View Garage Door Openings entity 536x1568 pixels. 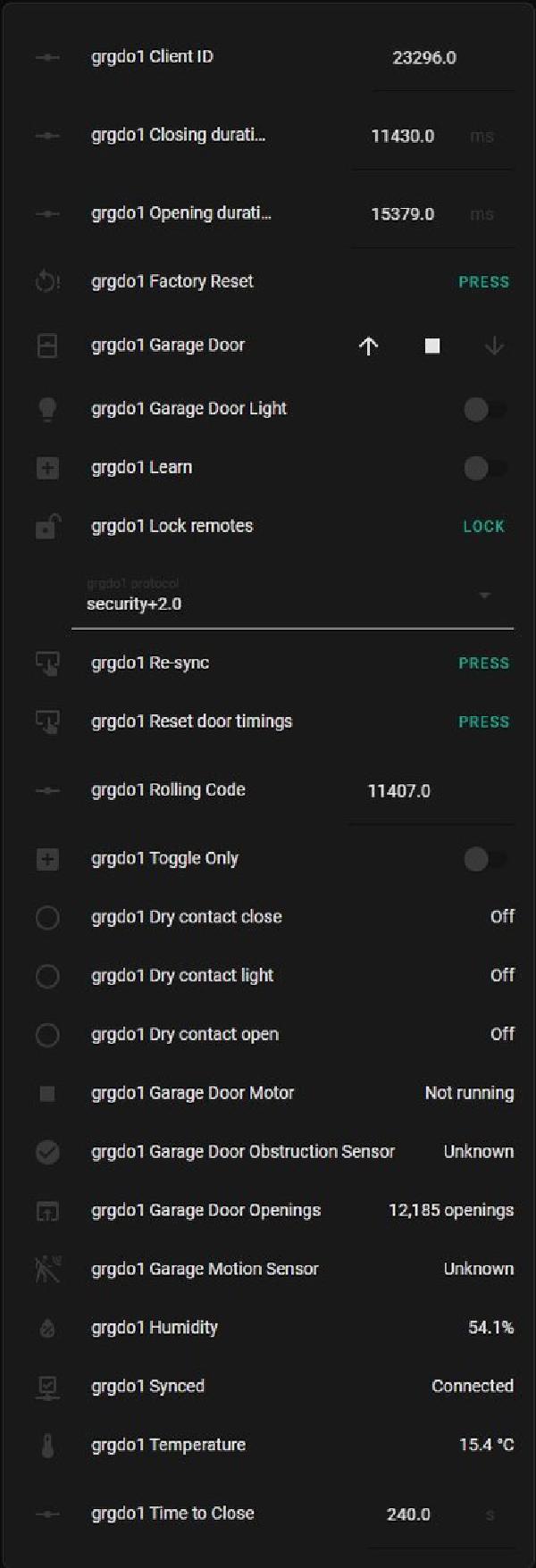pos(205,1211)
